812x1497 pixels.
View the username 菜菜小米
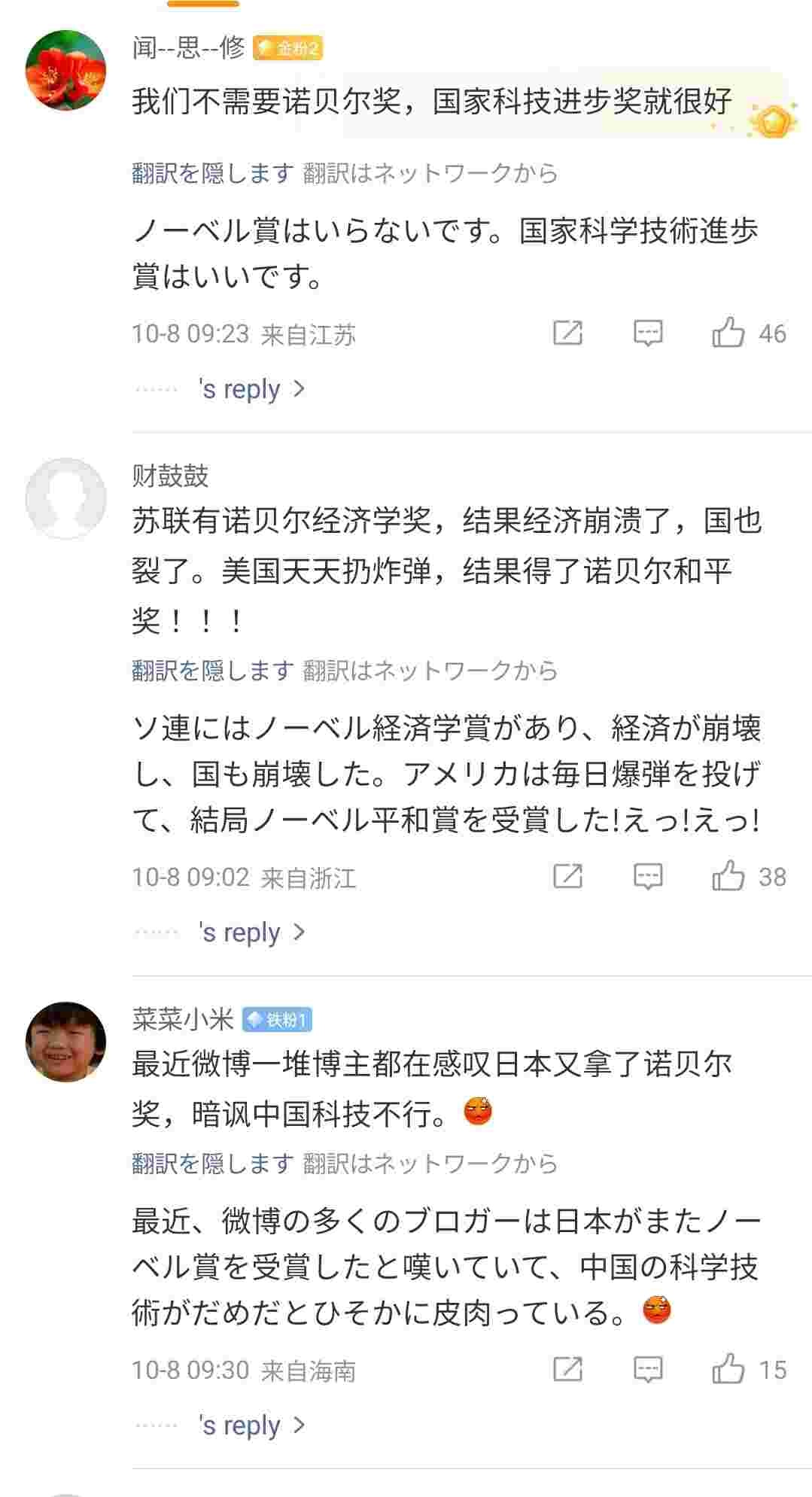[183, 1019]
